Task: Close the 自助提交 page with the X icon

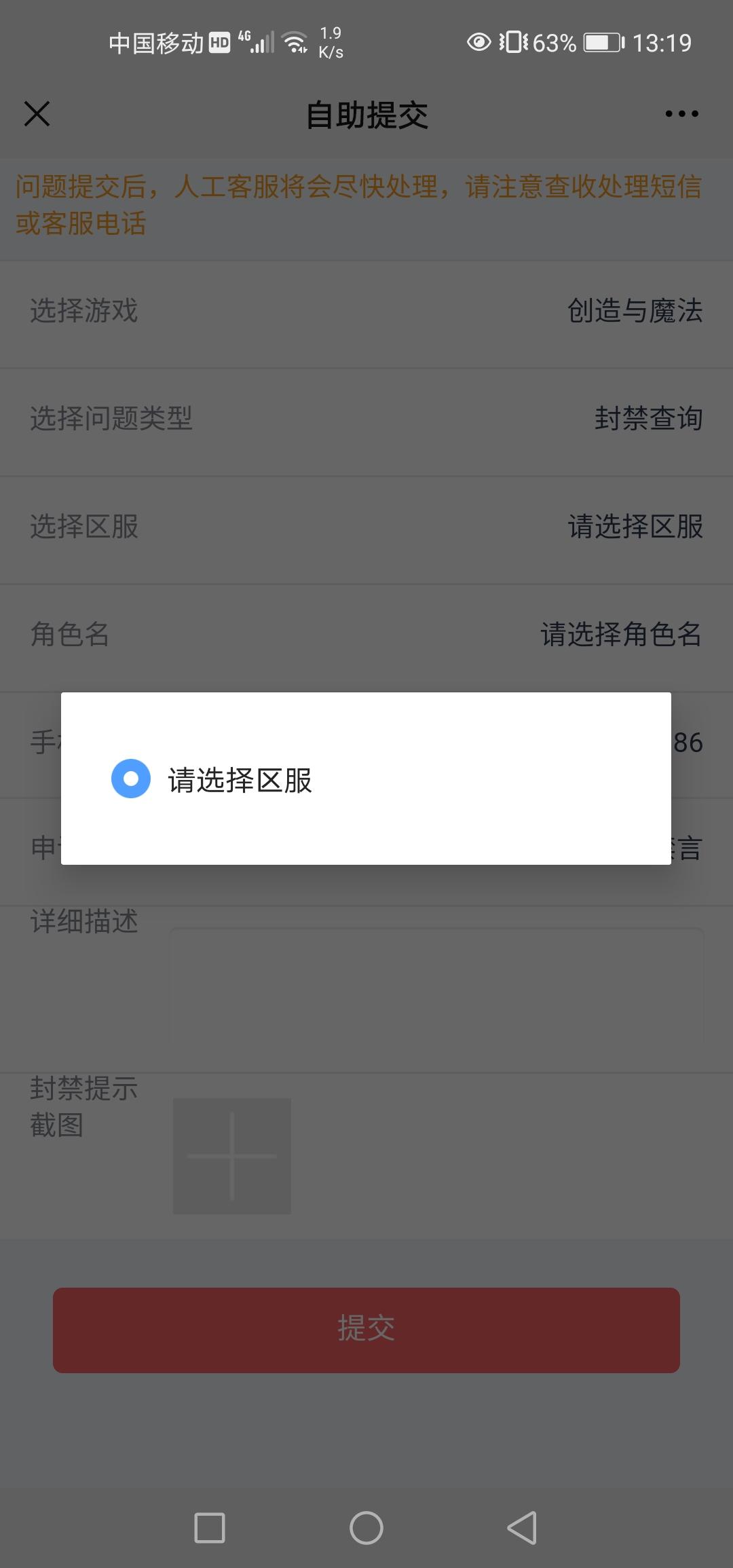Action: coord(37,113)
